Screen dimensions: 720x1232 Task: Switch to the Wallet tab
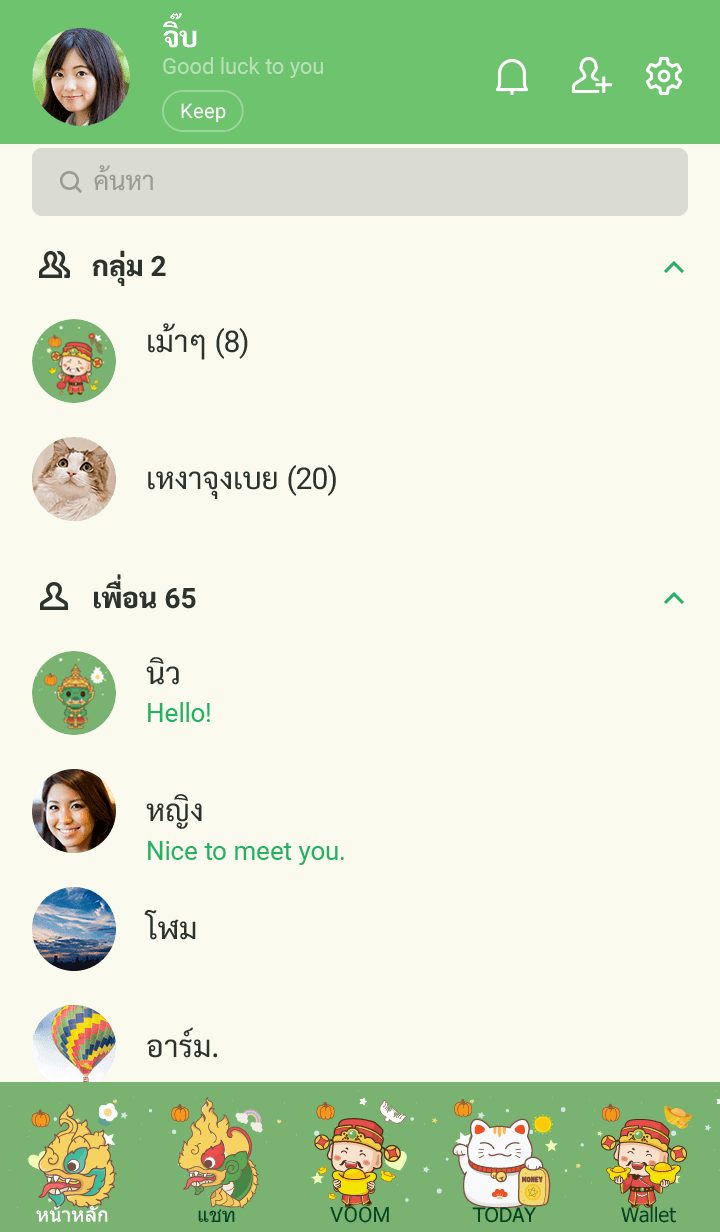click(x=648, y=1160)
